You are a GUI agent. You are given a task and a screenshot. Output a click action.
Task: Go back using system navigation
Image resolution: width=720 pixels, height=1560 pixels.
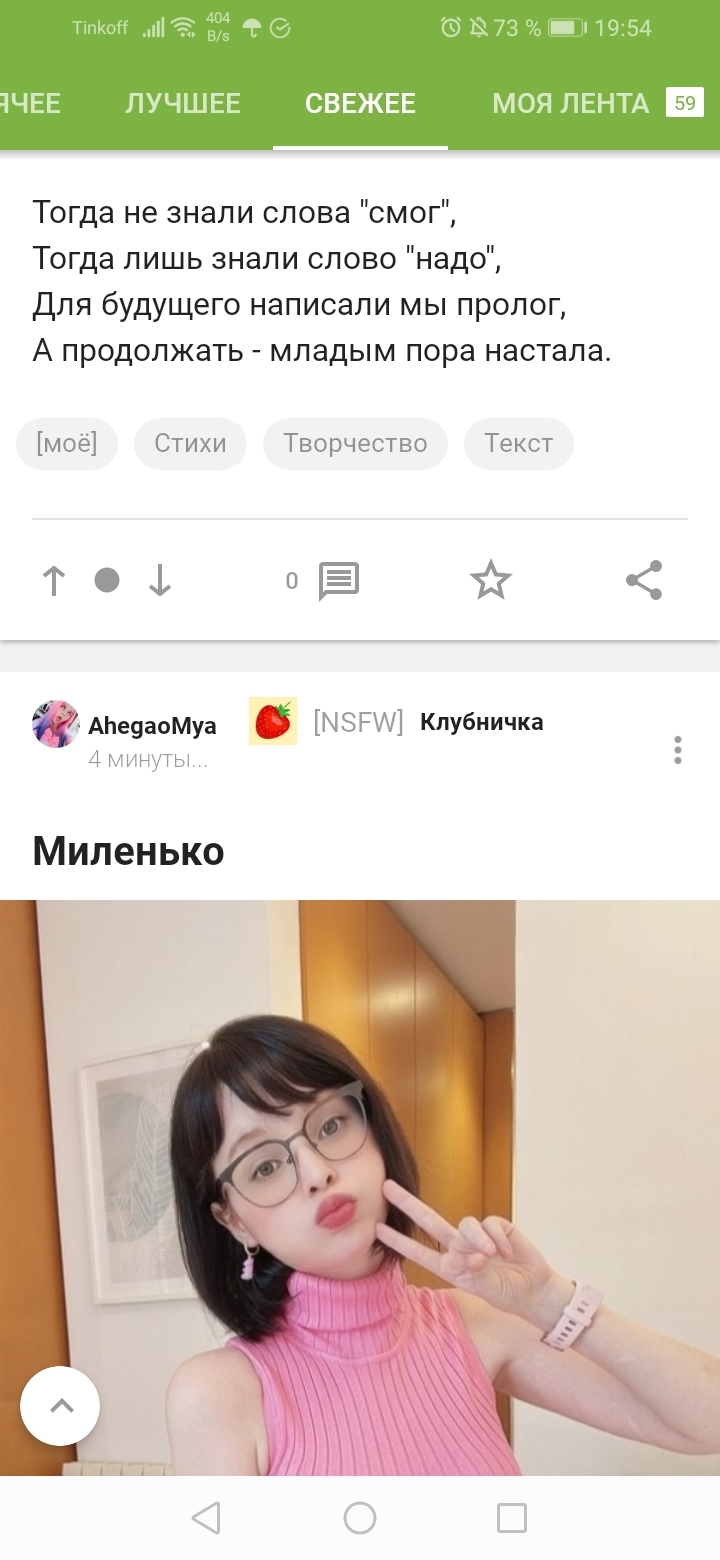click(206, 1518)
